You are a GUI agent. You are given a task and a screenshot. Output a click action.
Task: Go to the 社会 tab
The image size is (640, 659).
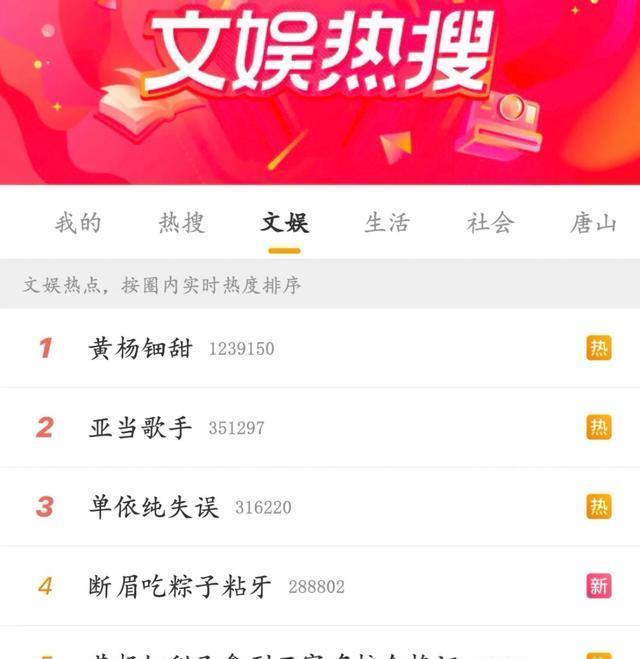click(x=490, y=223)
